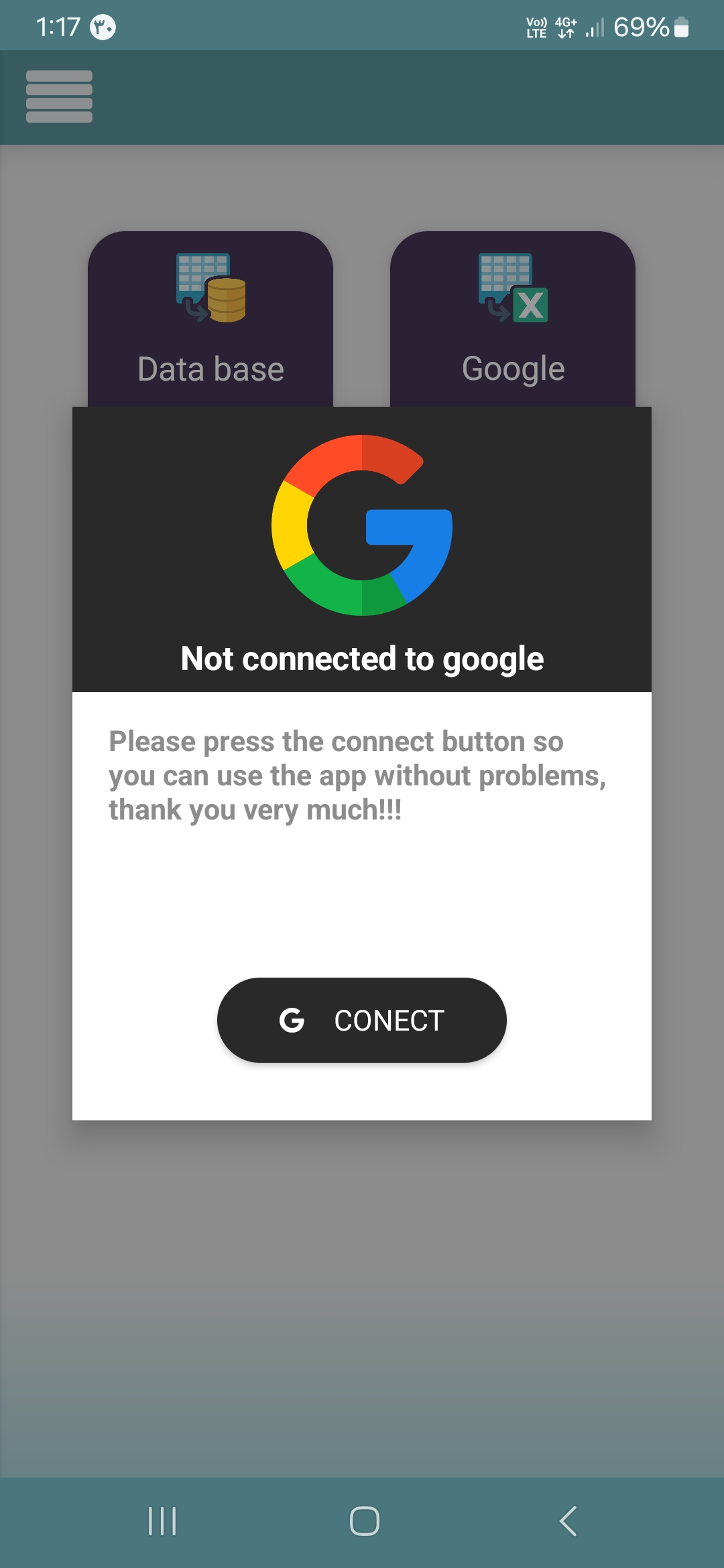This screenshot has width=724, height=1568.
Task: Go back using the system back button
Action: [568, 1520]
